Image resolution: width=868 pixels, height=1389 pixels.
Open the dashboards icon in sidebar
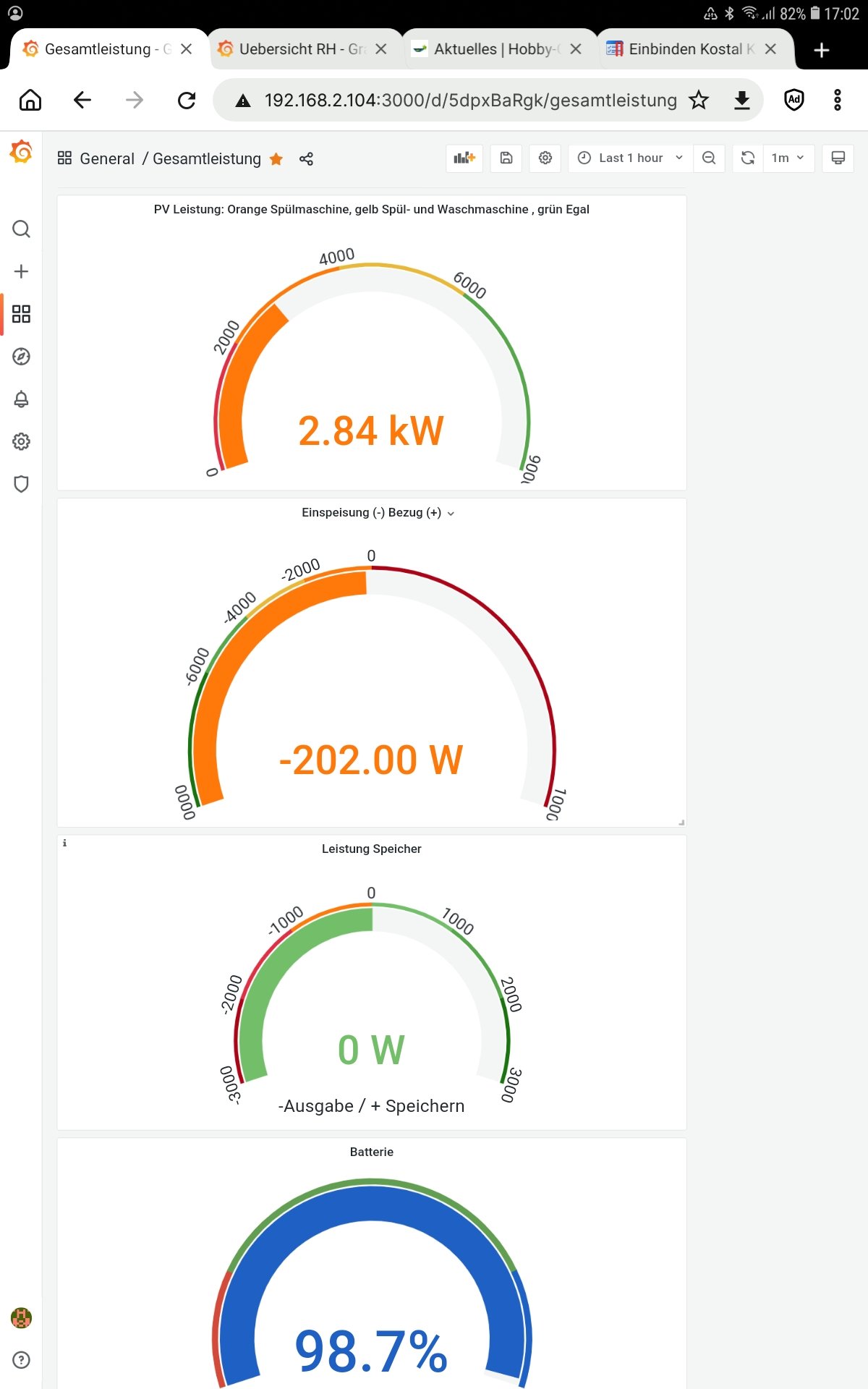21,314
